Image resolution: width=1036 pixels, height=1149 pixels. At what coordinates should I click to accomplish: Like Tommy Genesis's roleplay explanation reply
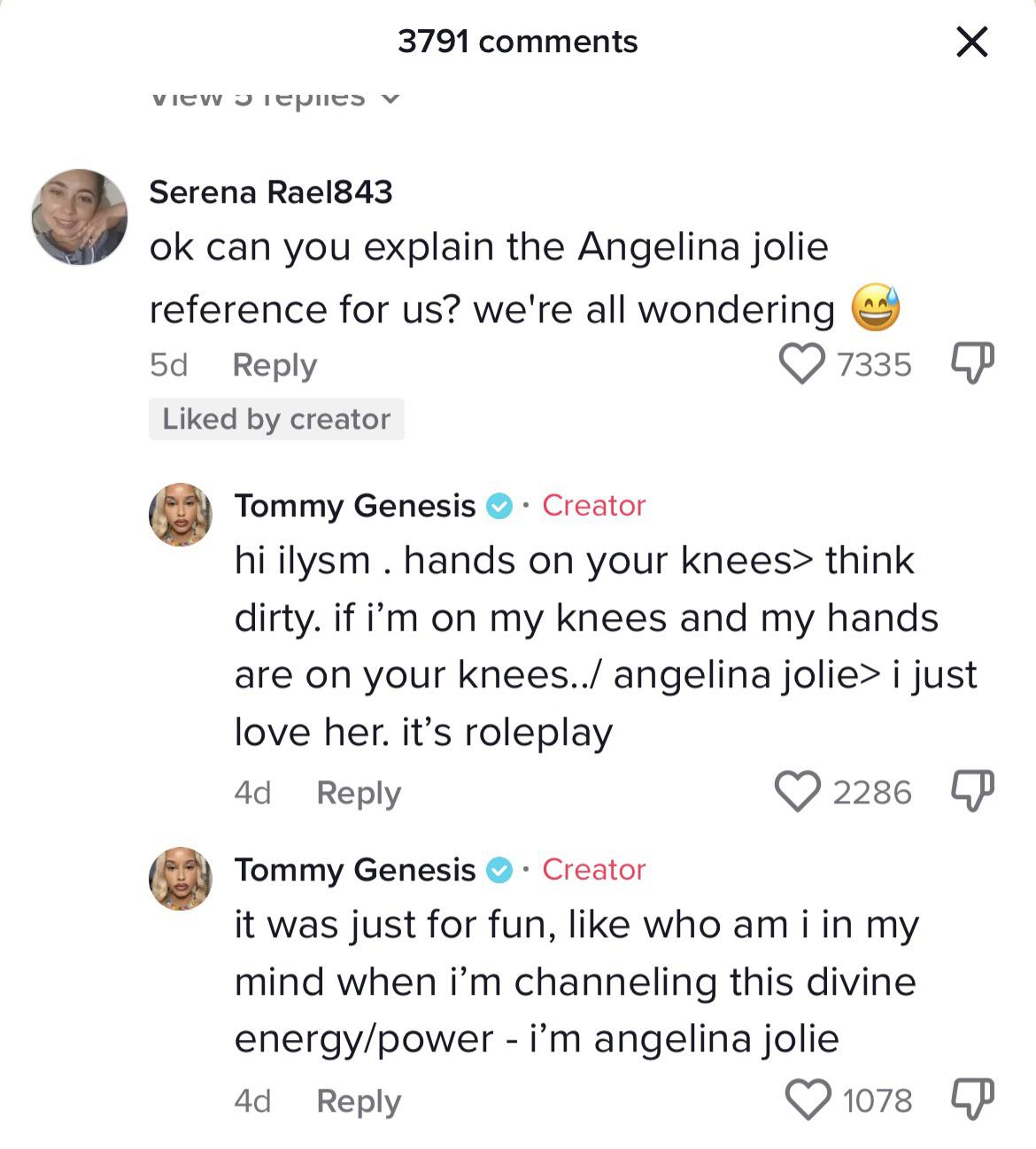pyautogui.click(x=799, y=792)
